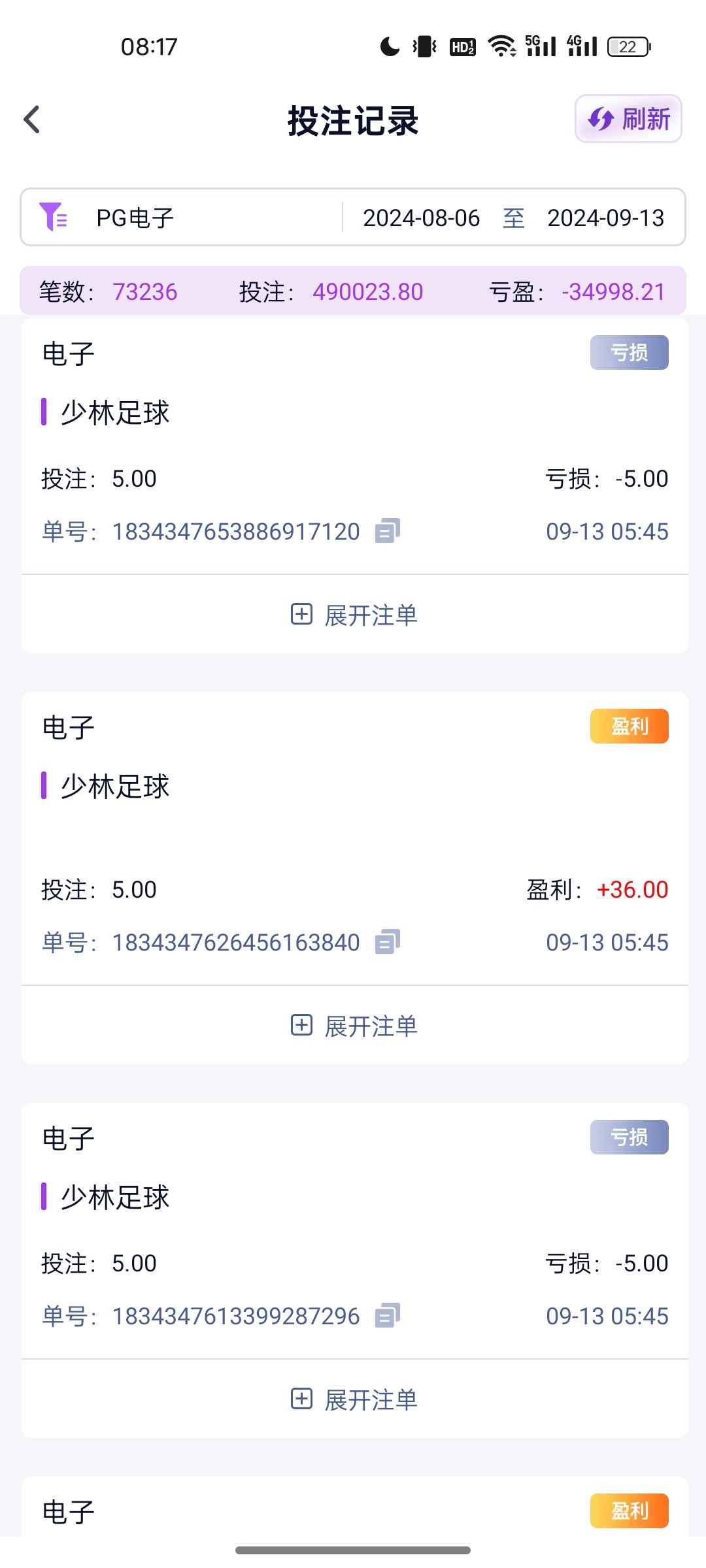Open the PG电子 game filter selector
Screen dimensions: 706x1568
pyautogui.click(x=134, y=217)
